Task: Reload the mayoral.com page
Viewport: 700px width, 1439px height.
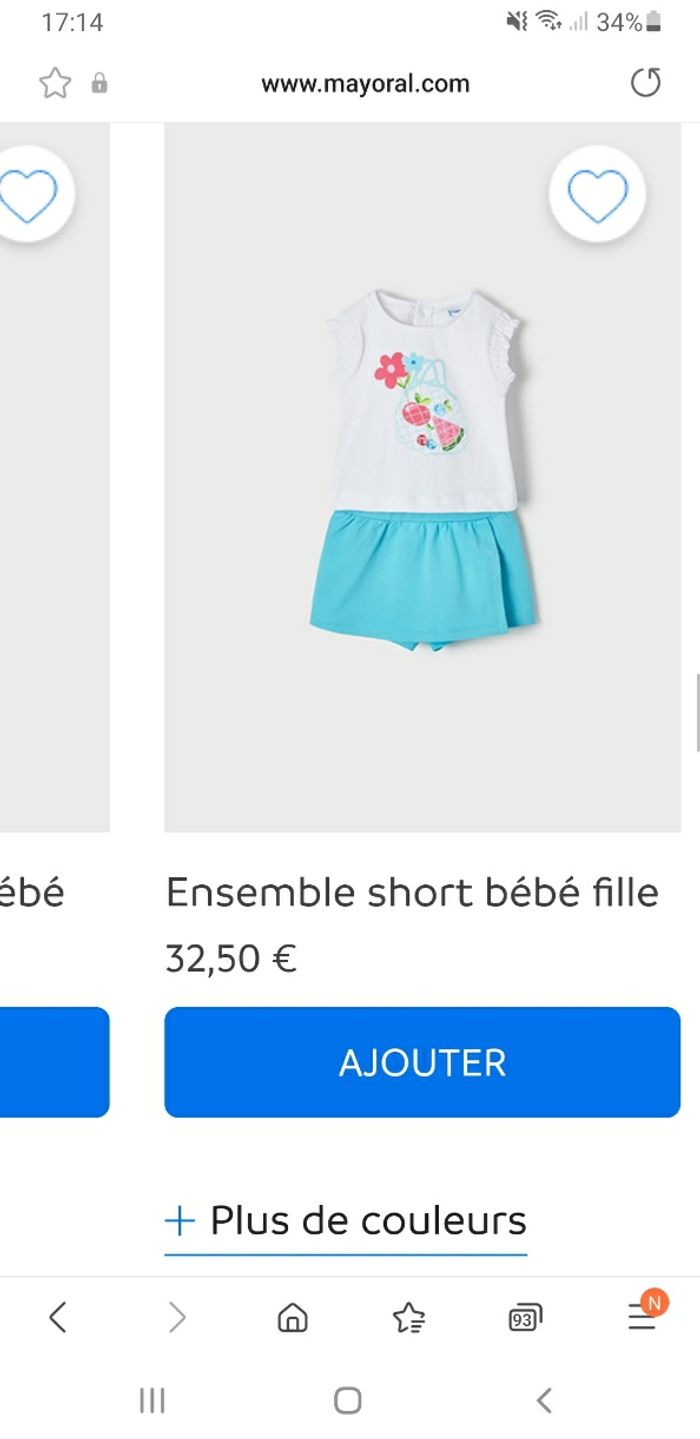Action: (x=646, y=83)
